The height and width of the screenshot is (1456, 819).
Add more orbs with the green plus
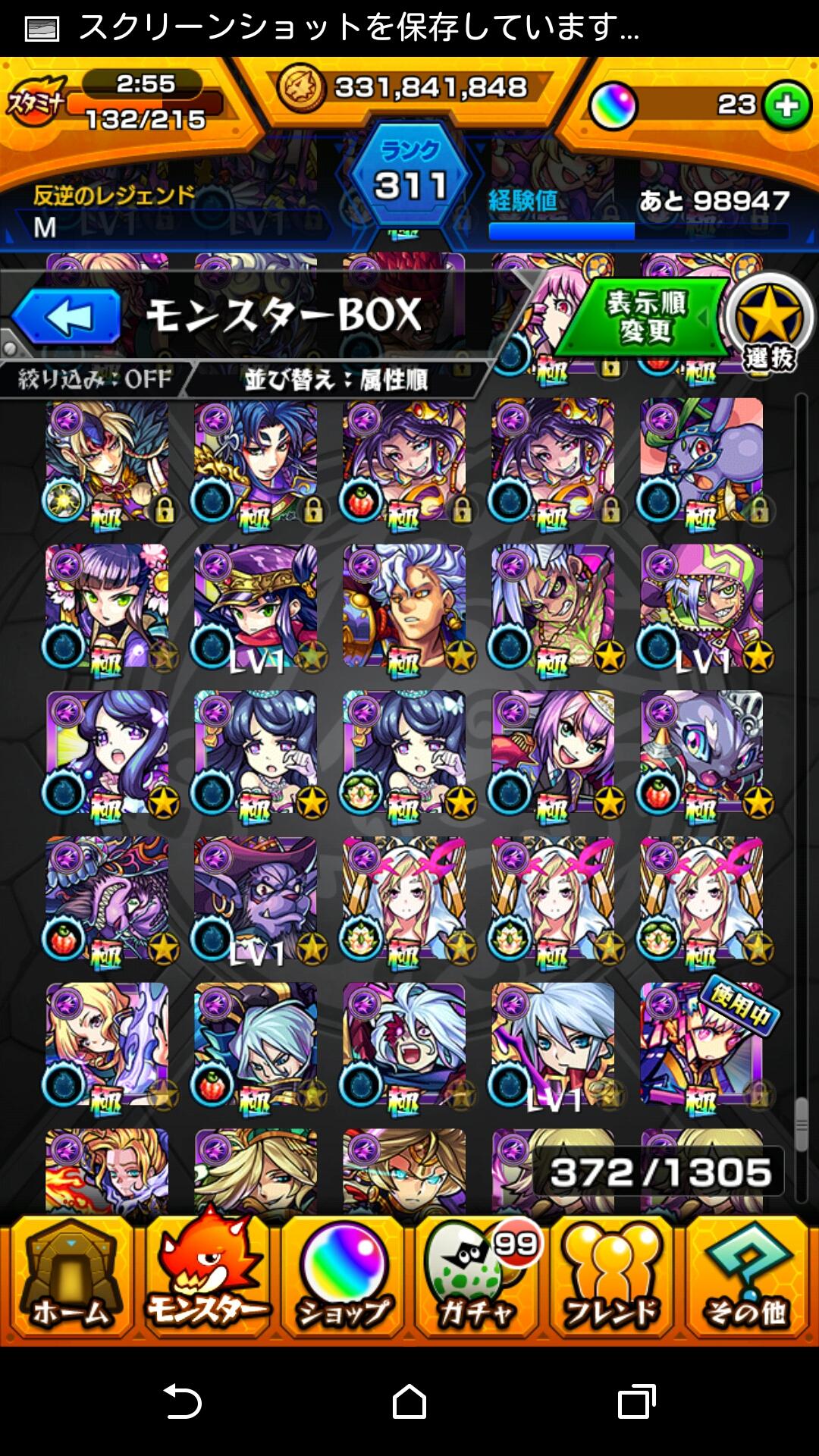(787, 105)
